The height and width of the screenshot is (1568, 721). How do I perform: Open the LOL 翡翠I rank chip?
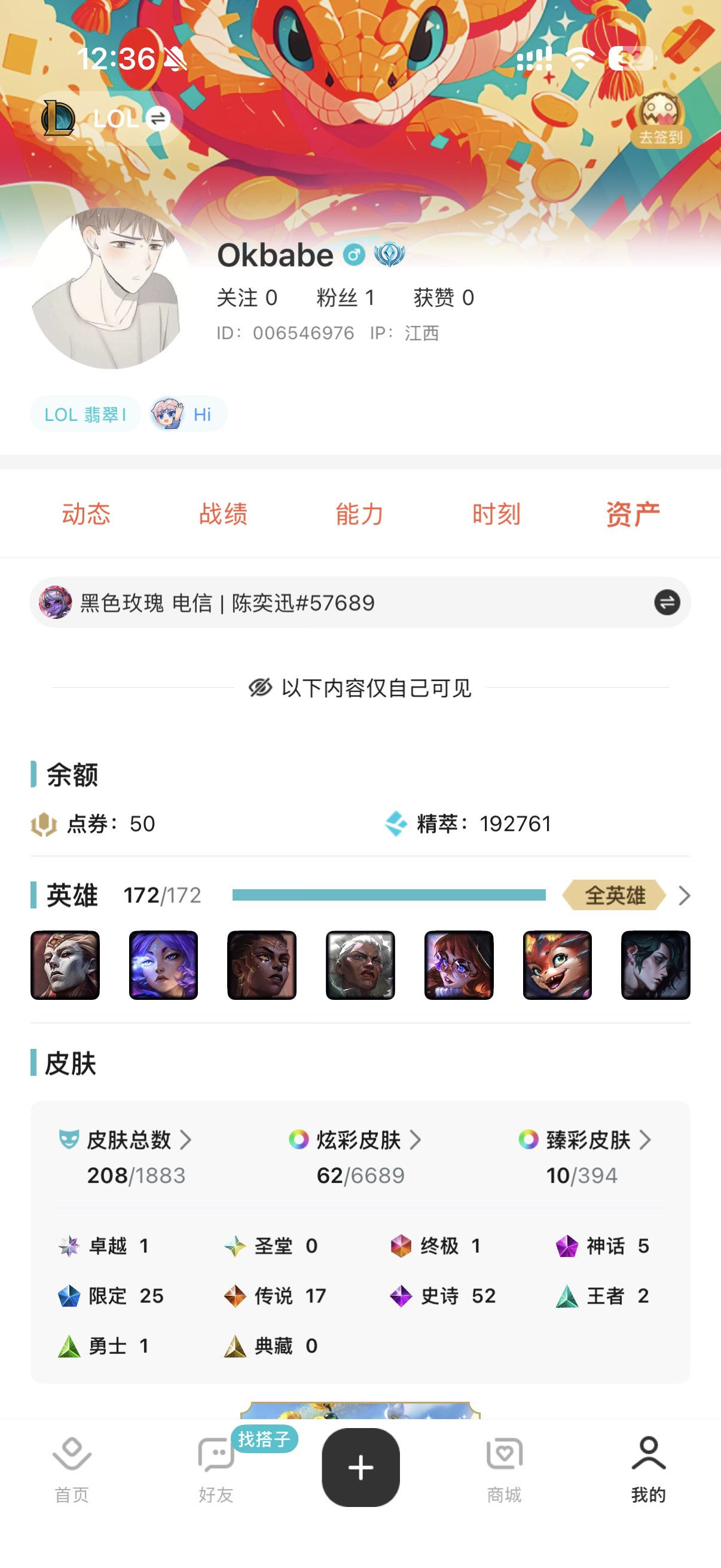pos(85,414)
